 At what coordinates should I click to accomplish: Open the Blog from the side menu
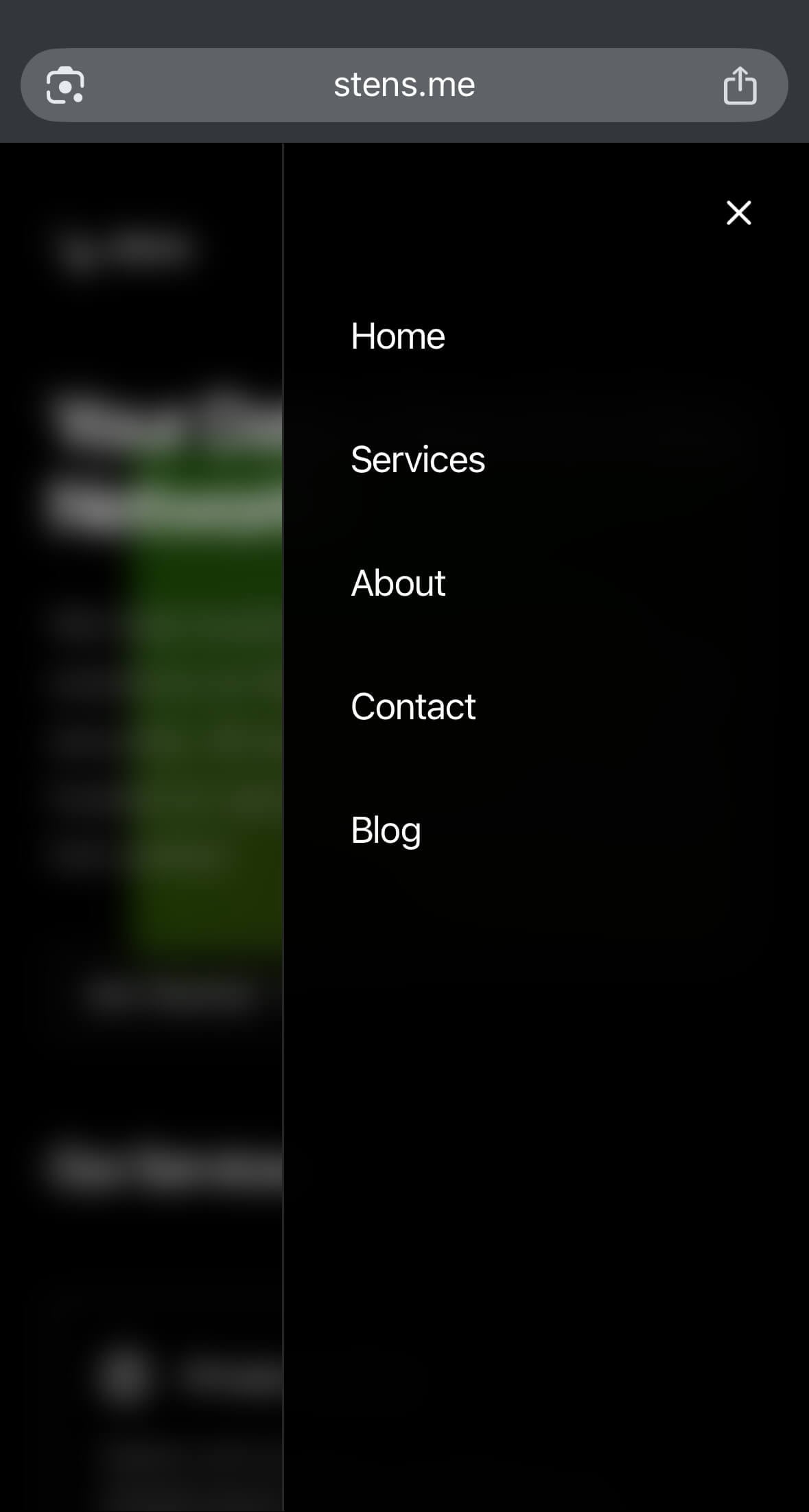tap(385, 830)
